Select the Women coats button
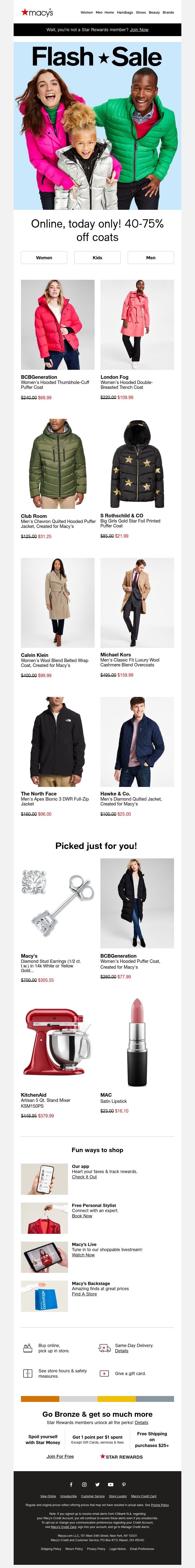Screen dimensions: 195x1568 [x=44, y=258]
